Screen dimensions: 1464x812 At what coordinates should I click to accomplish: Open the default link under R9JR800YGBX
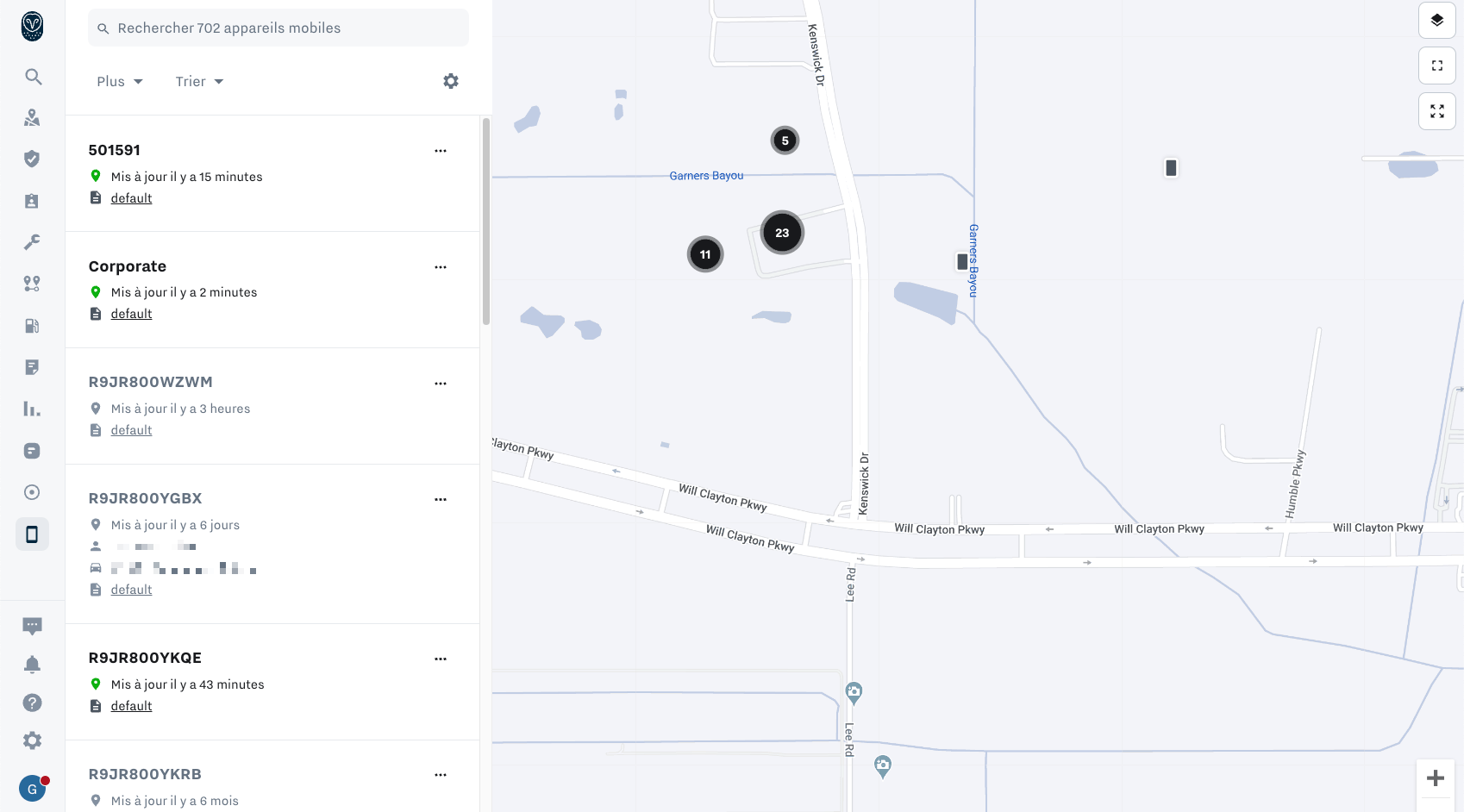(x=131, y=590)
